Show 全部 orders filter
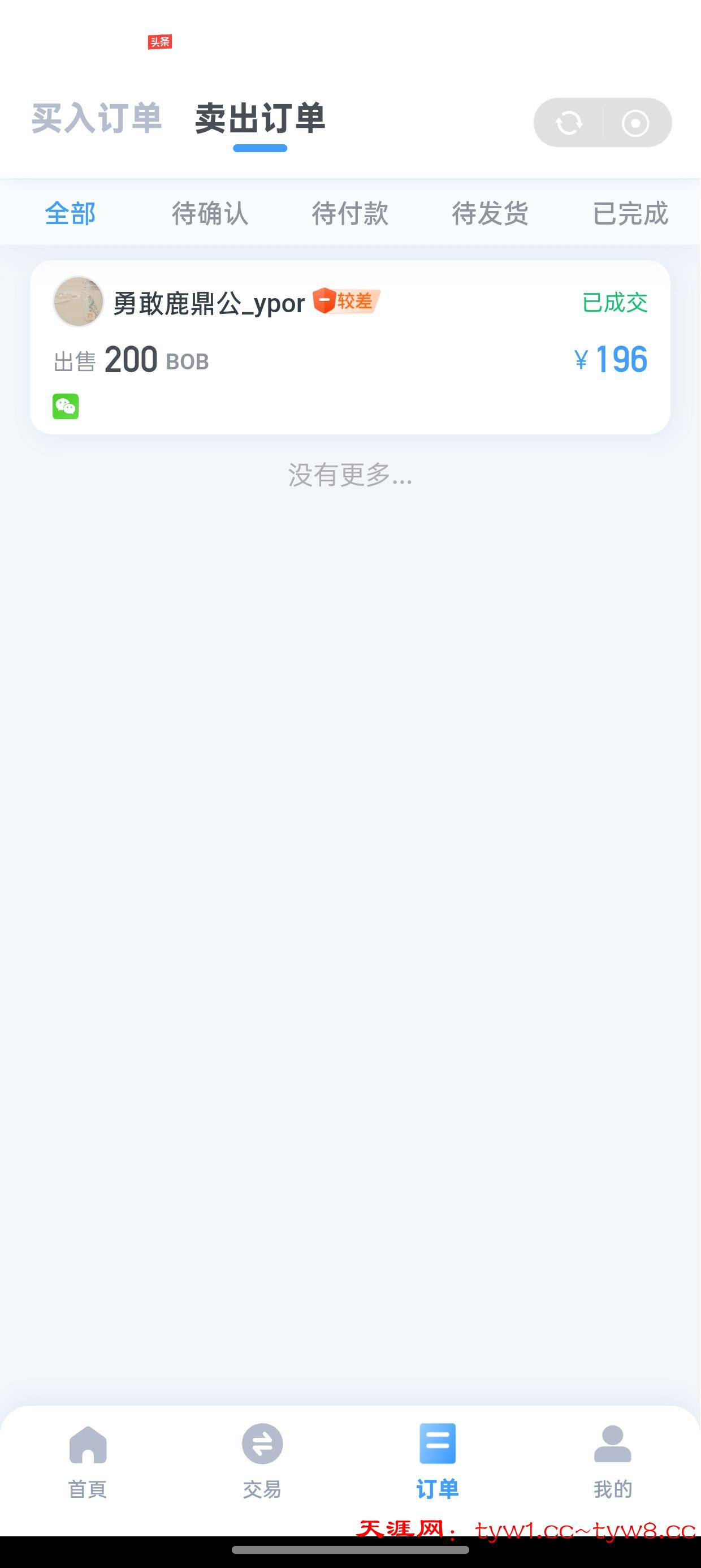701x1568 pixels. (x=70, y=214)
